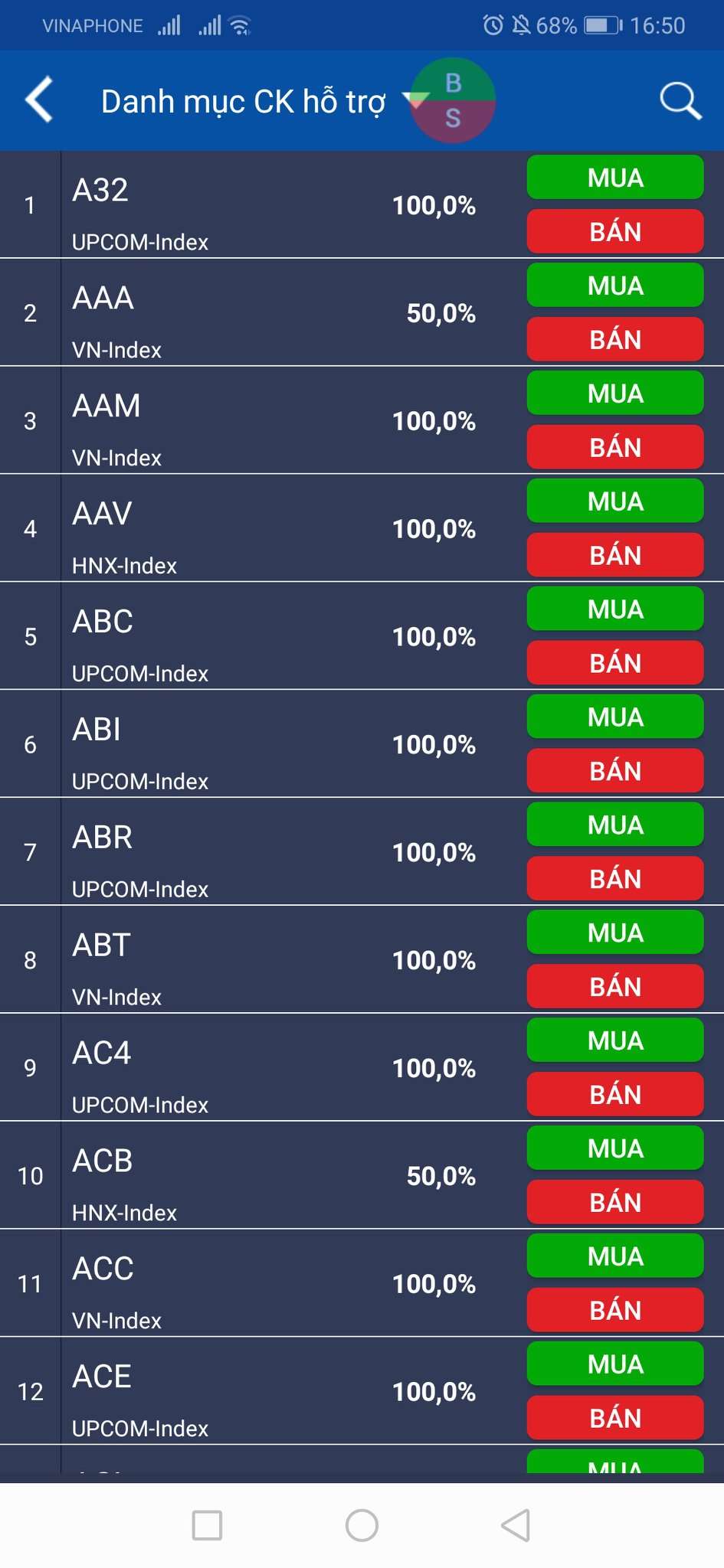
Task: Tap MUA for stock A32
Action: [614, 178]
